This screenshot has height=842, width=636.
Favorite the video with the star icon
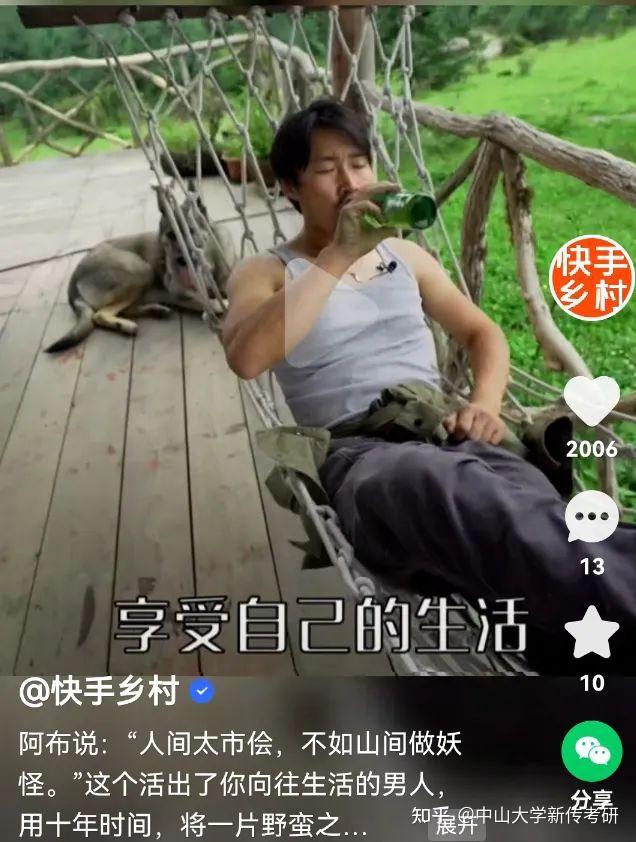click(x=592, y=633)
